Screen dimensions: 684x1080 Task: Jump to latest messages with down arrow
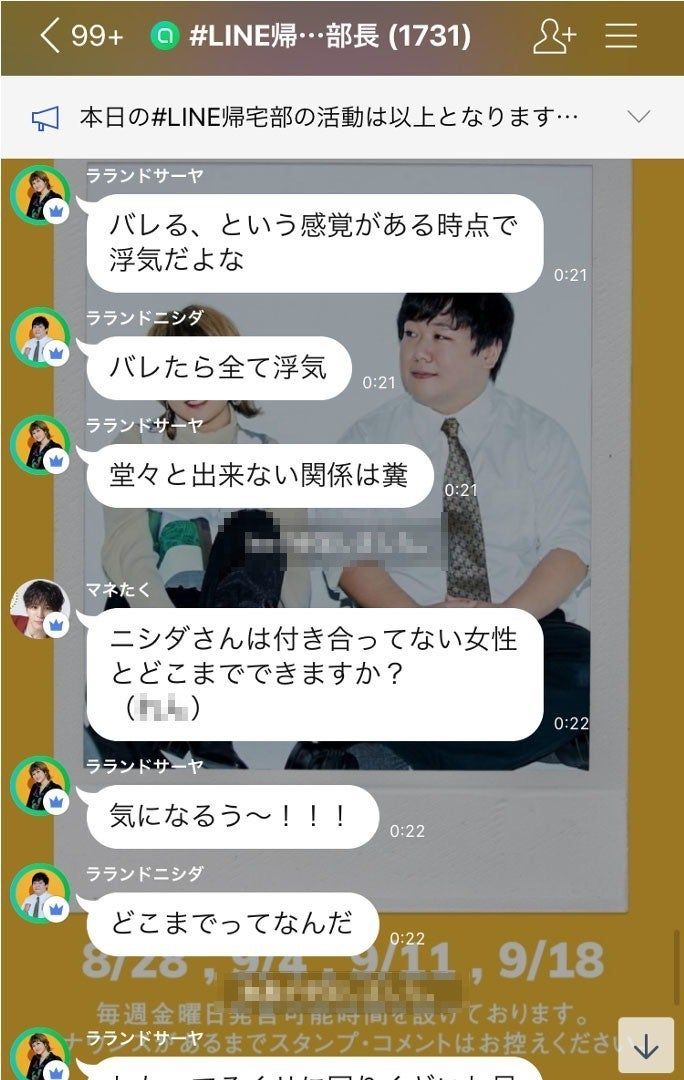(646, 1045)
